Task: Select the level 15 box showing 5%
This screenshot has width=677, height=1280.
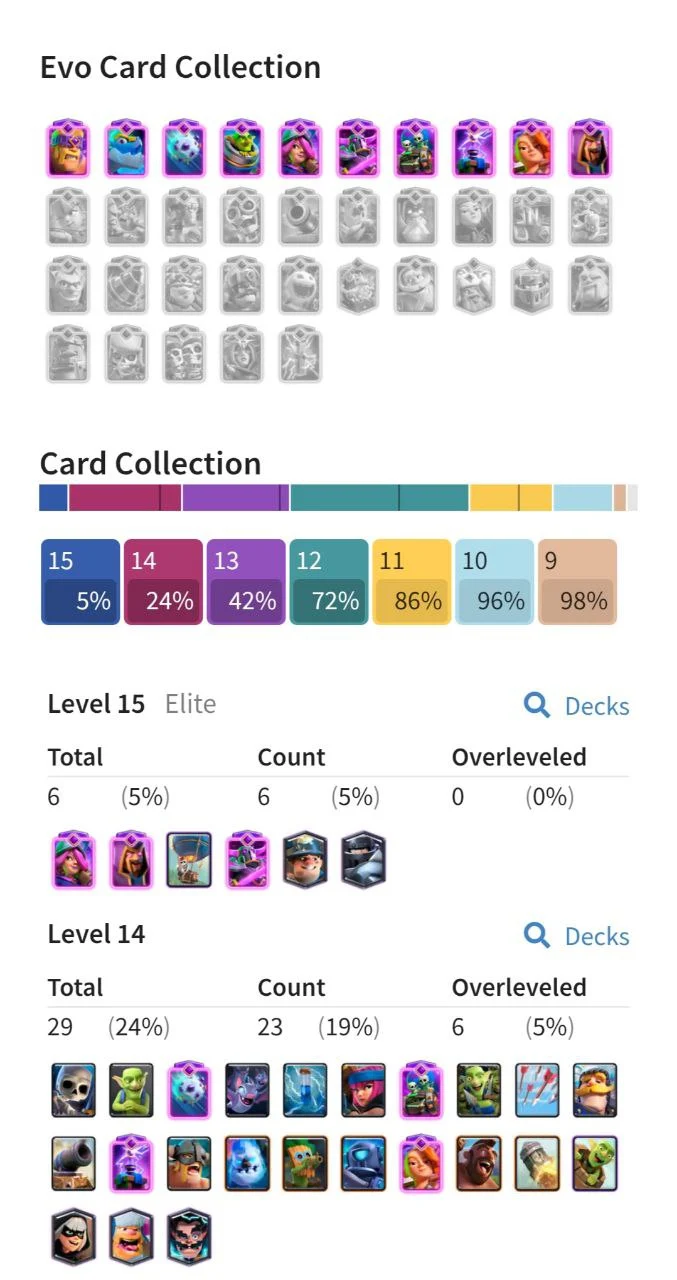Action: click(80, 582)
